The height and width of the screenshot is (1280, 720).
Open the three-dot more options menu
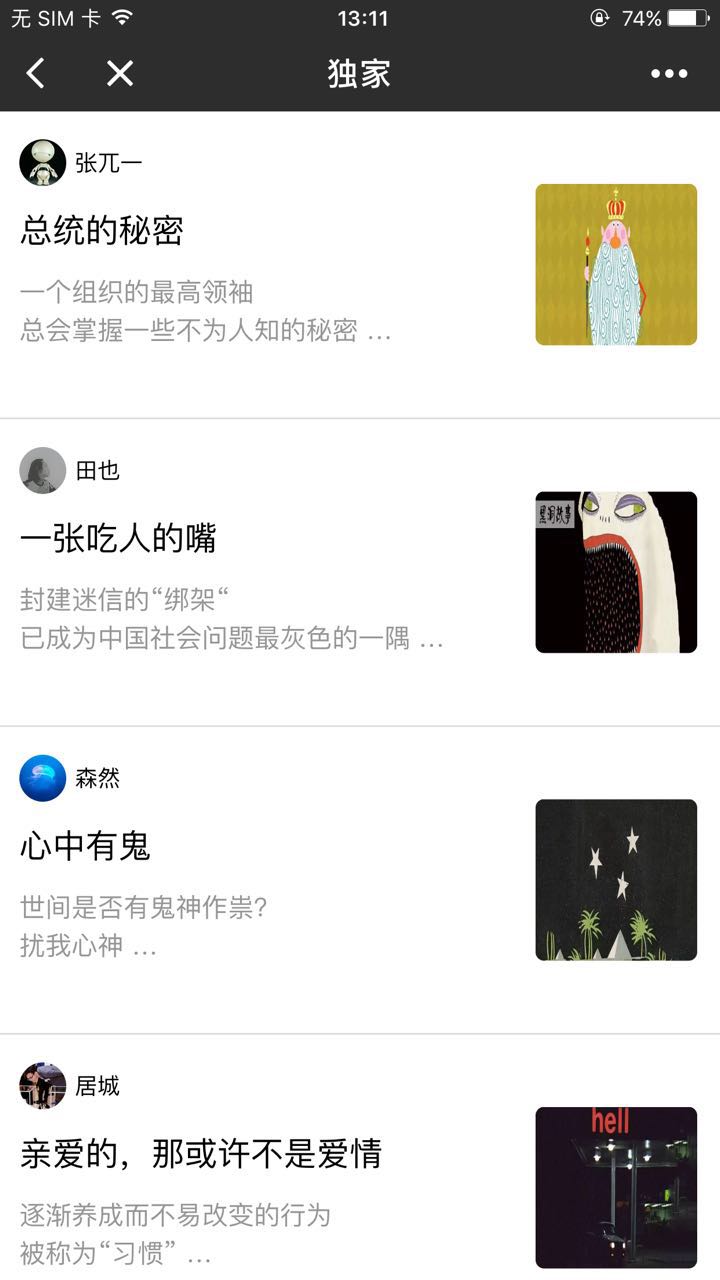[x=669, y=73]
